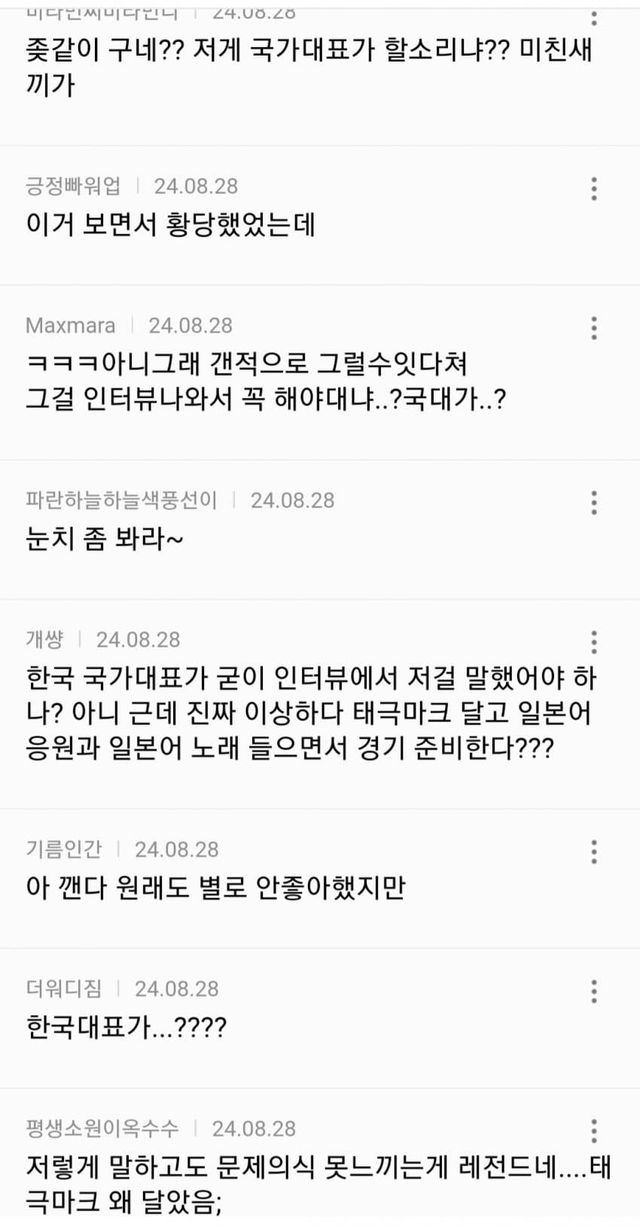Open the options menu for 더워디짐's comment
Screen dimensions: 640x1227
[x=594, y=991]
